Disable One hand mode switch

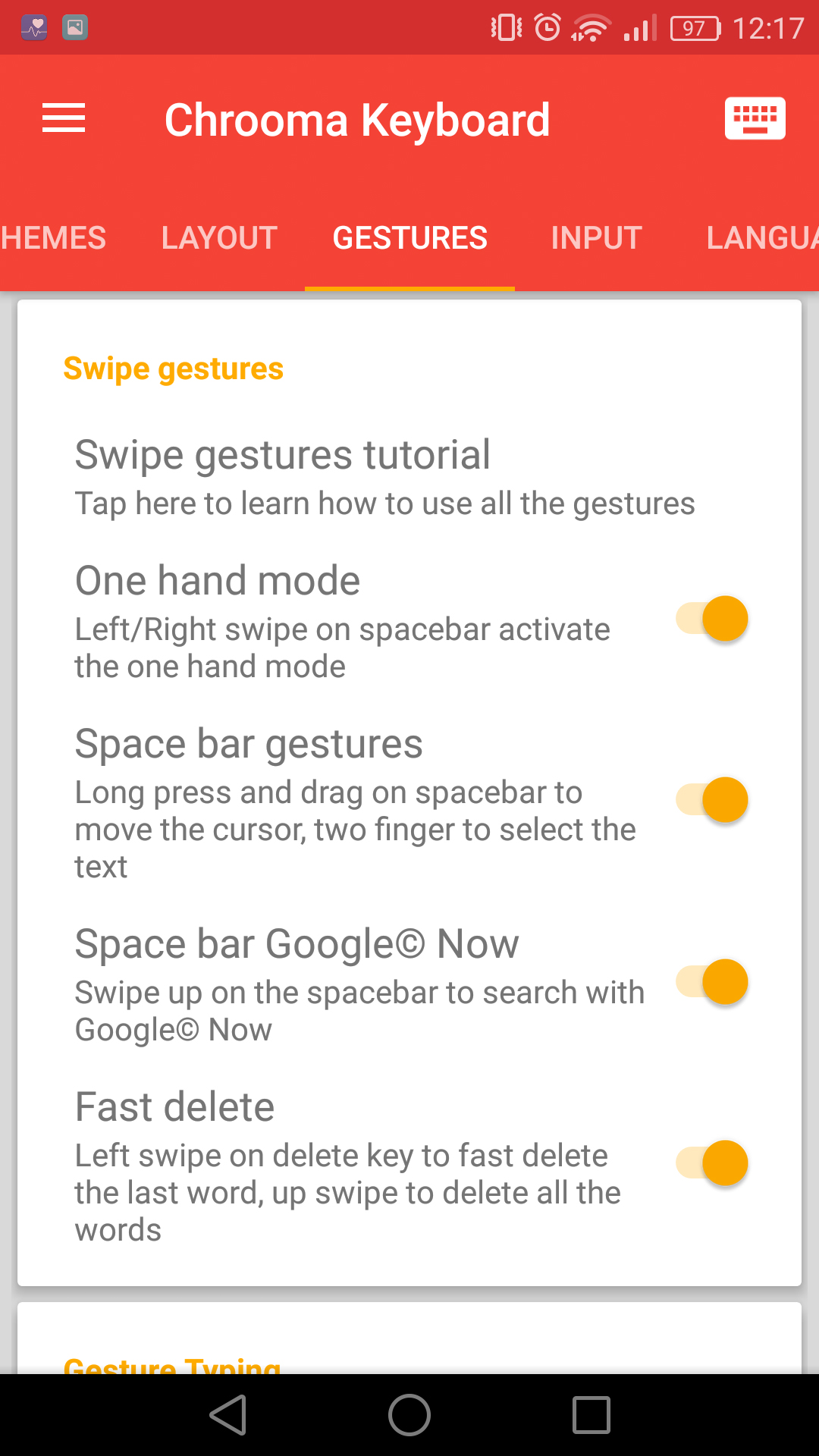point(712,619)
